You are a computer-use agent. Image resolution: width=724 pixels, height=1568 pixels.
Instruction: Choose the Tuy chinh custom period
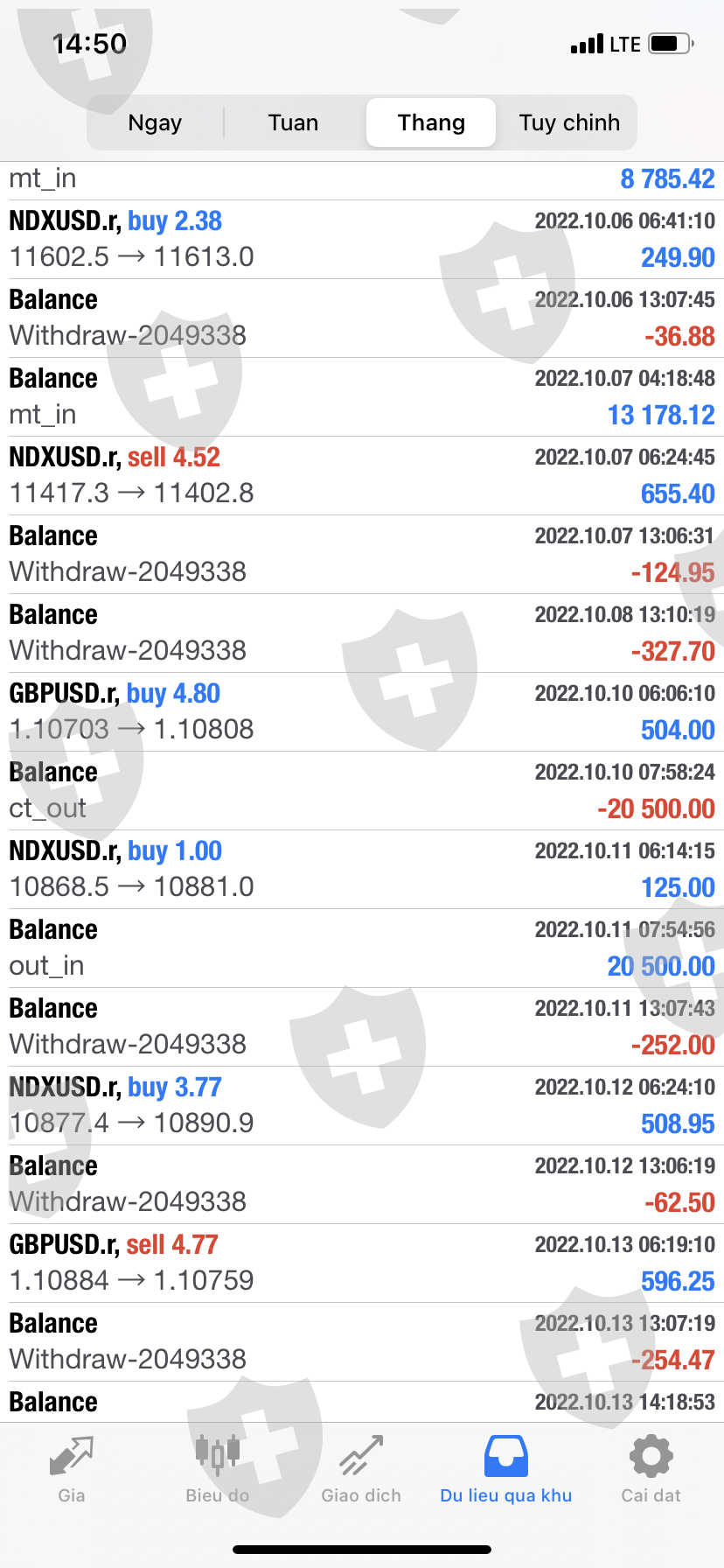(x=569, y=122)
